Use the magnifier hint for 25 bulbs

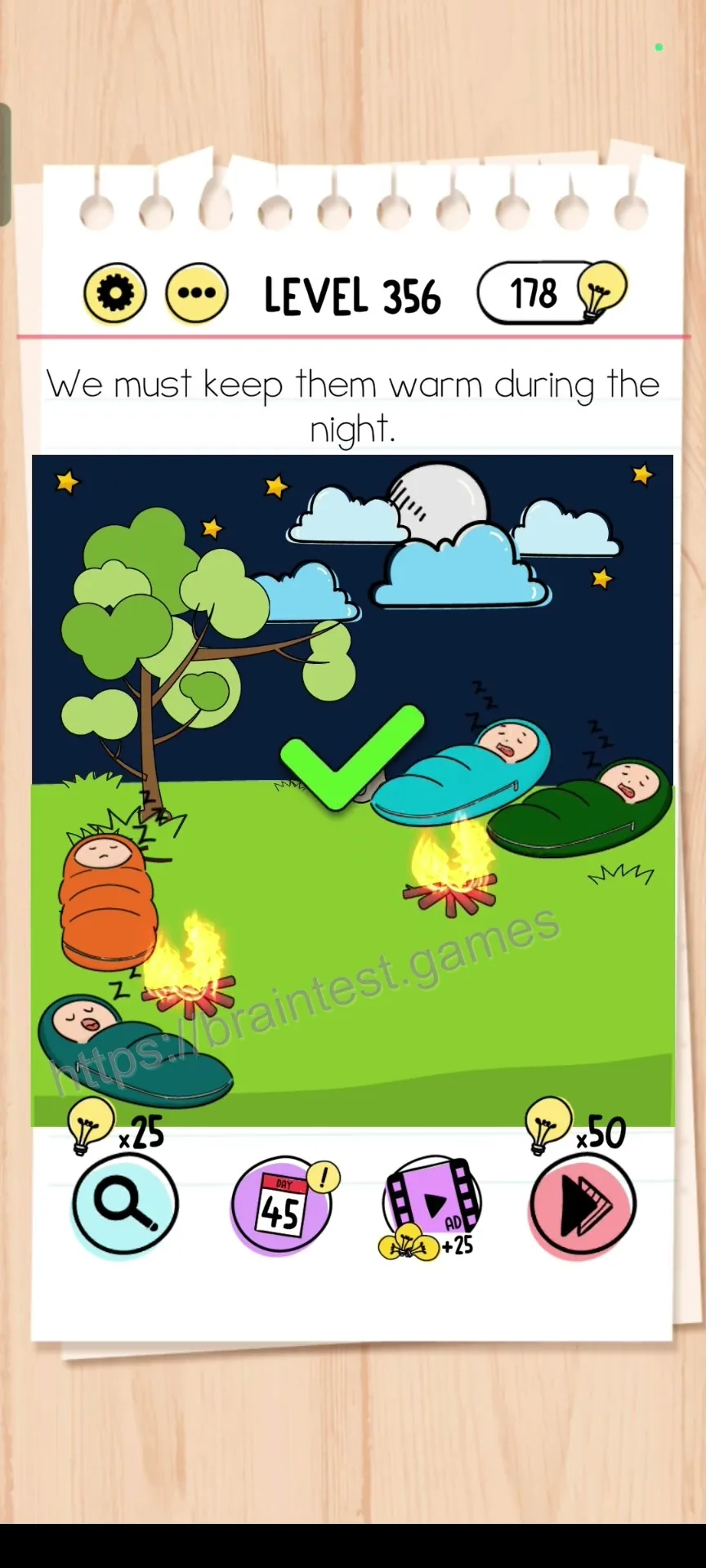(x=124, y=1204)
